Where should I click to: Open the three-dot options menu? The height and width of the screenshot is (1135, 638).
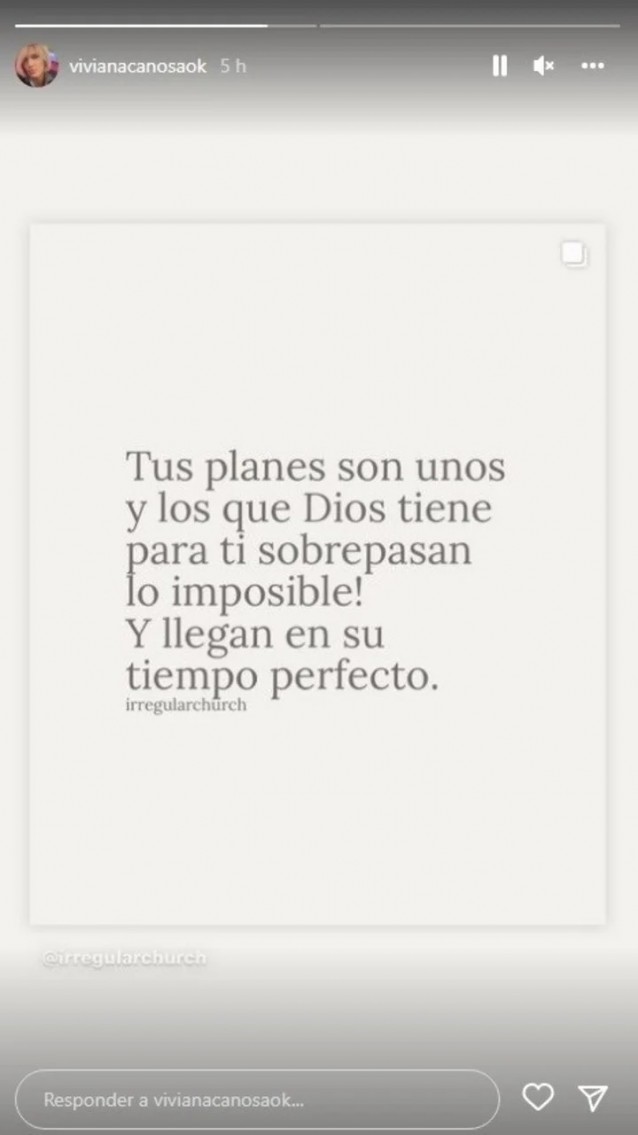[x=593, y=66]
